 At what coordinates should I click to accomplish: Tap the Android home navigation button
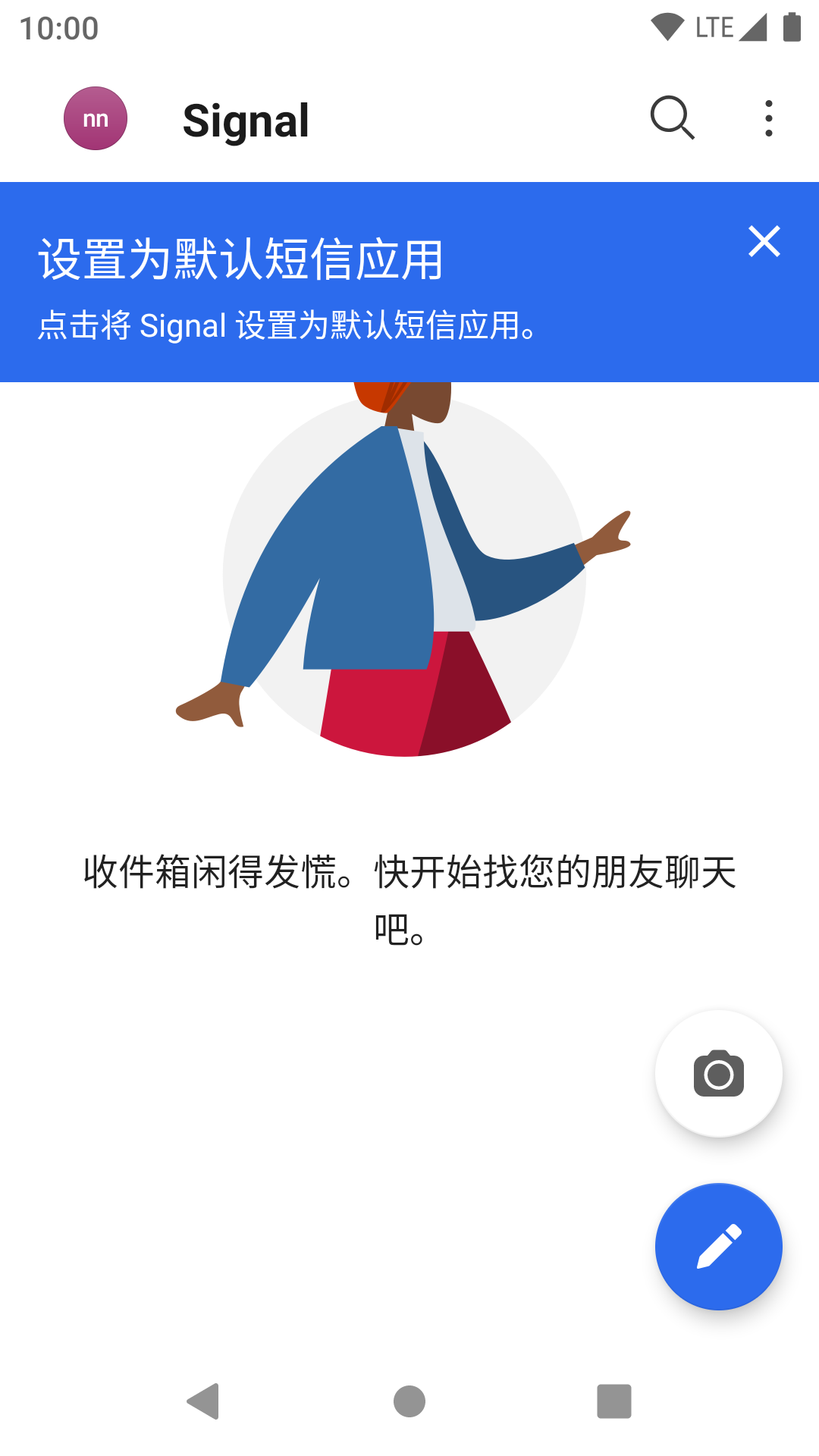[x=409, y=1400]
